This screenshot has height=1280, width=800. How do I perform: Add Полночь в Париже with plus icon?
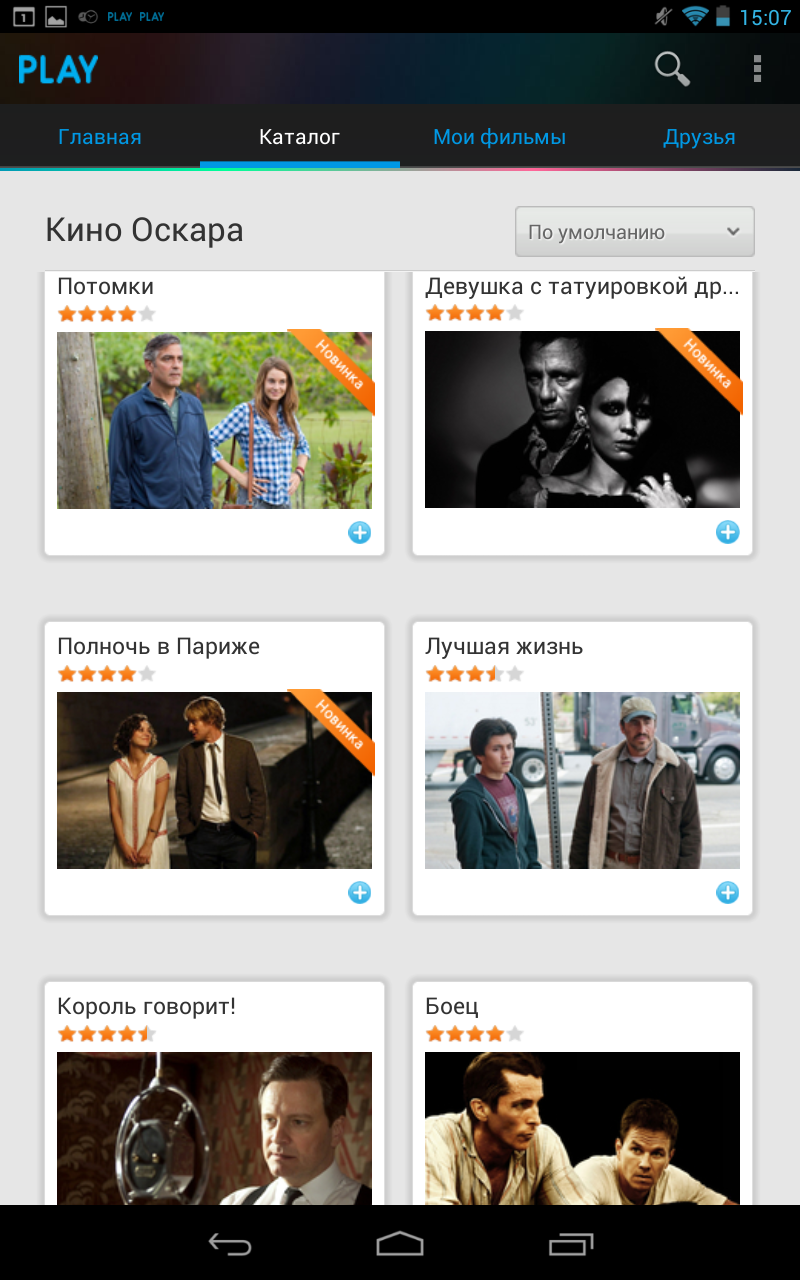(359, 893)
